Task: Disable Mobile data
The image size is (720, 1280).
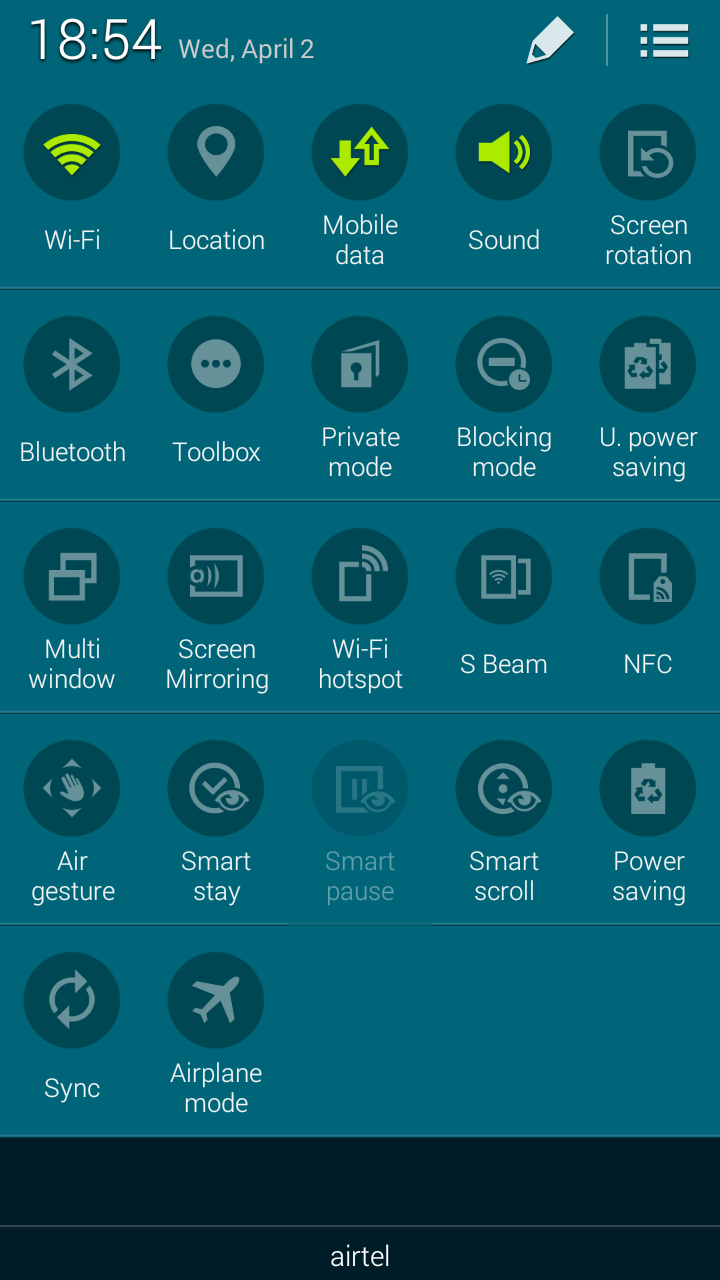Action: (360, 154)
